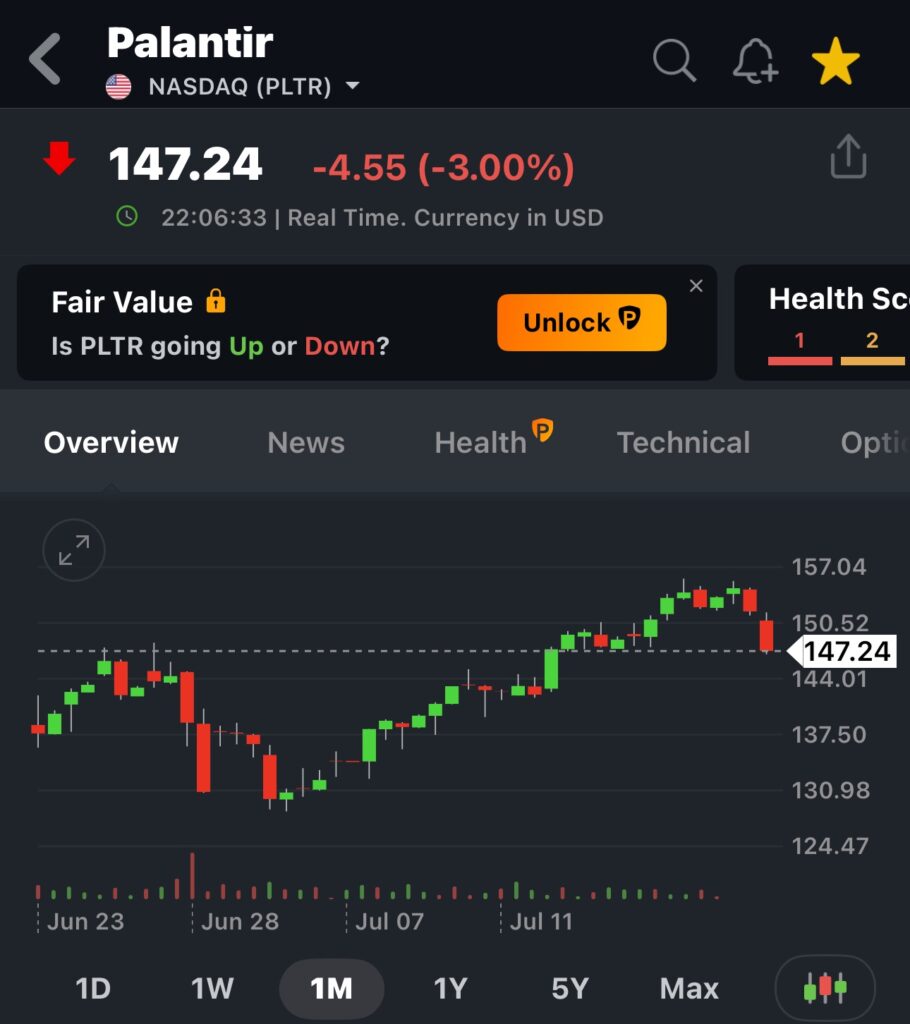
Task: Open the search magnifier icon
Action: click(674, 60)
